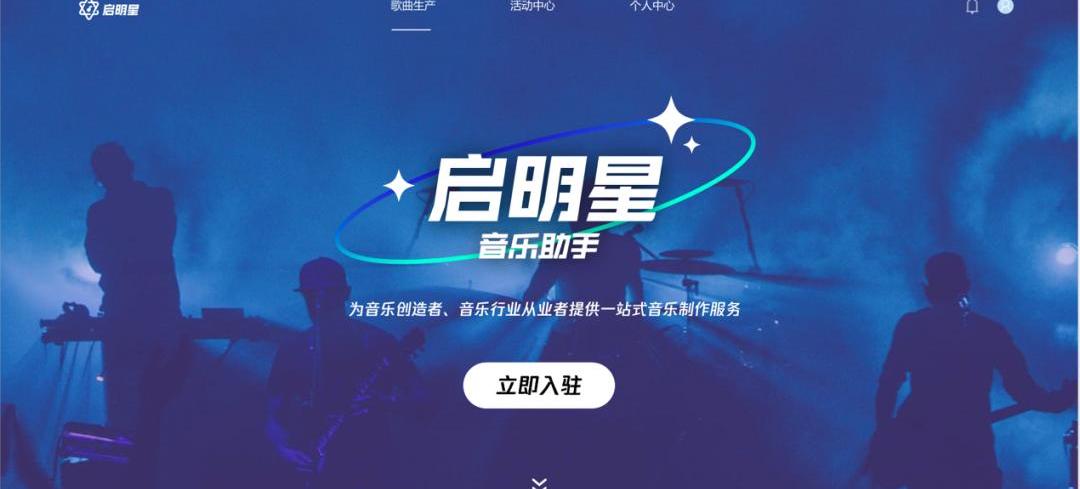Open the notifications bell
Screen dimensions: 1080x489
point(972,7)
